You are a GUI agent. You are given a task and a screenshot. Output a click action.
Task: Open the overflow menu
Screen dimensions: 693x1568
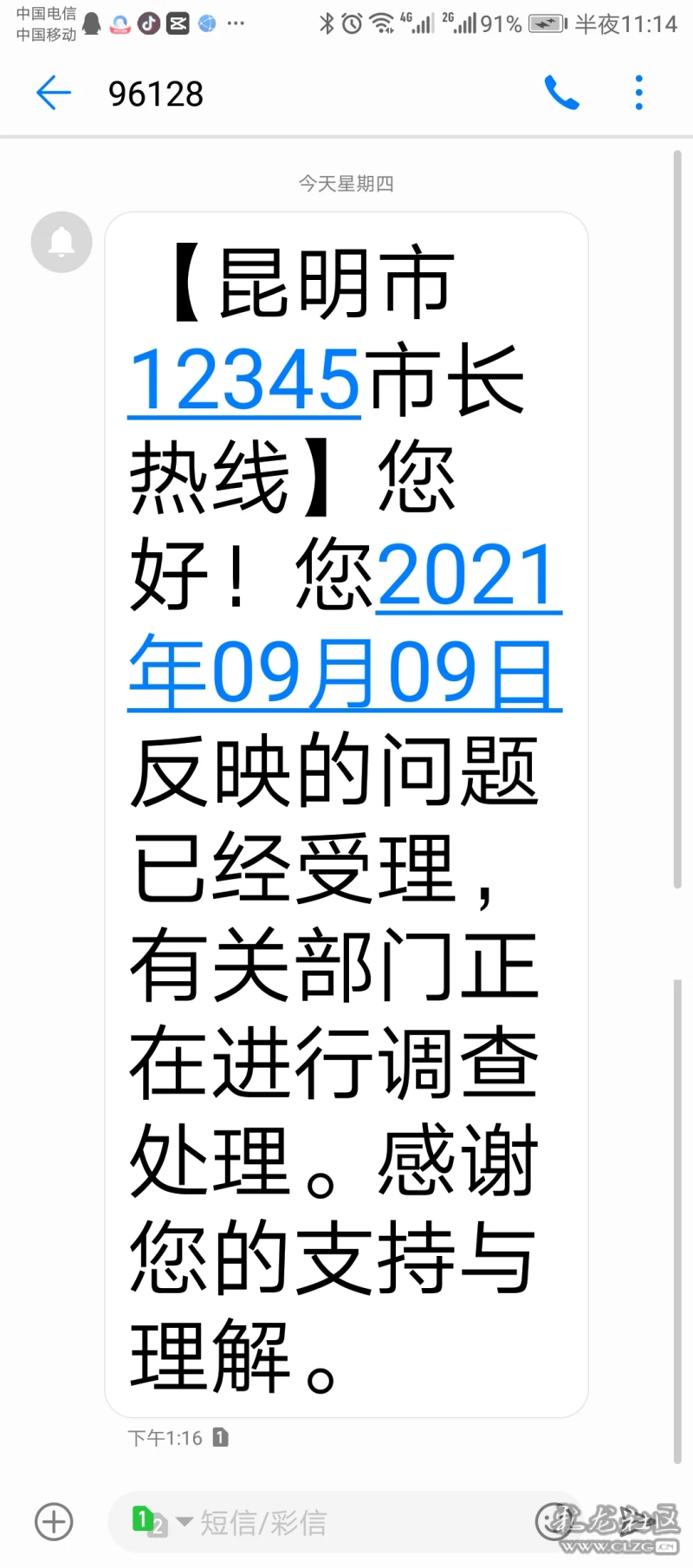coord(639,93)
